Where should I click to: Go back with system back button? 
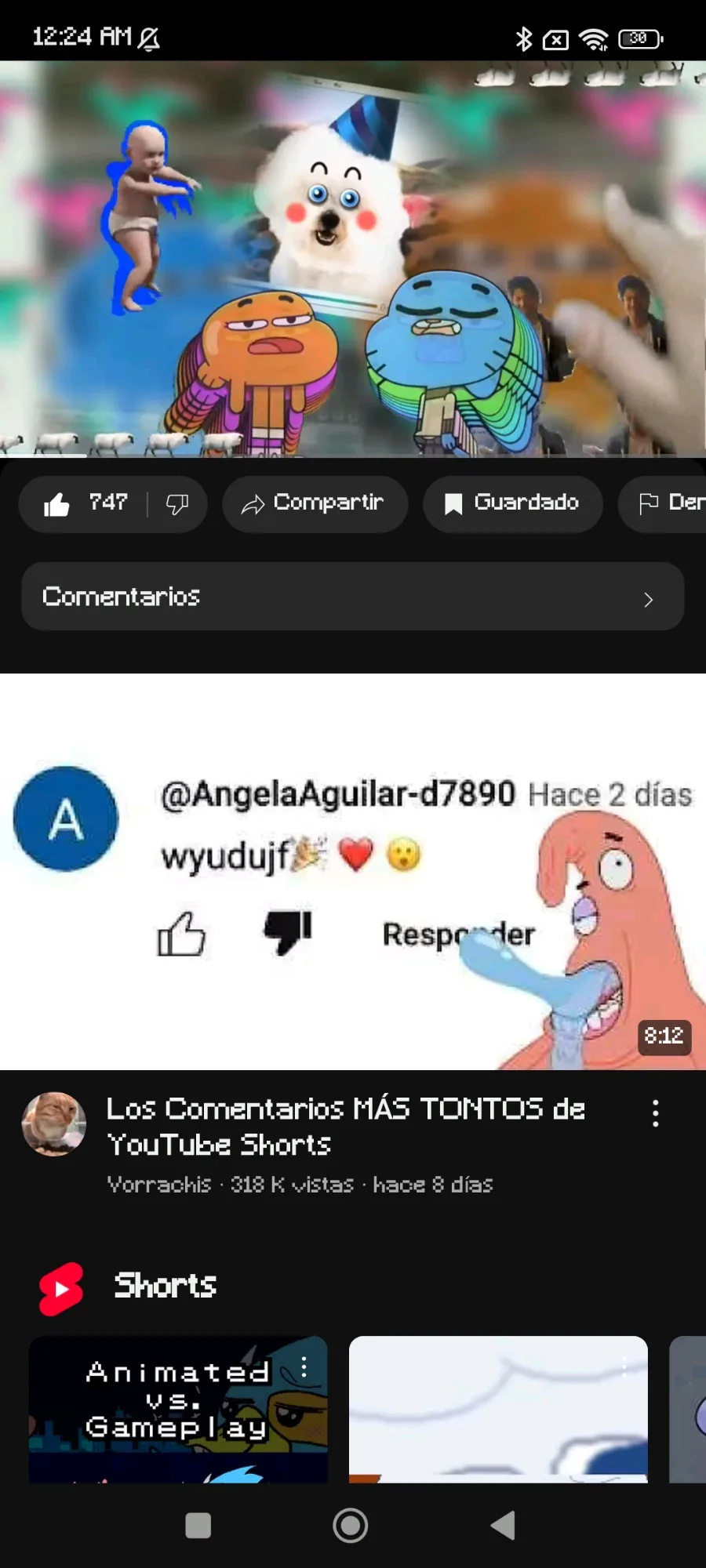tap(503, 1526)
